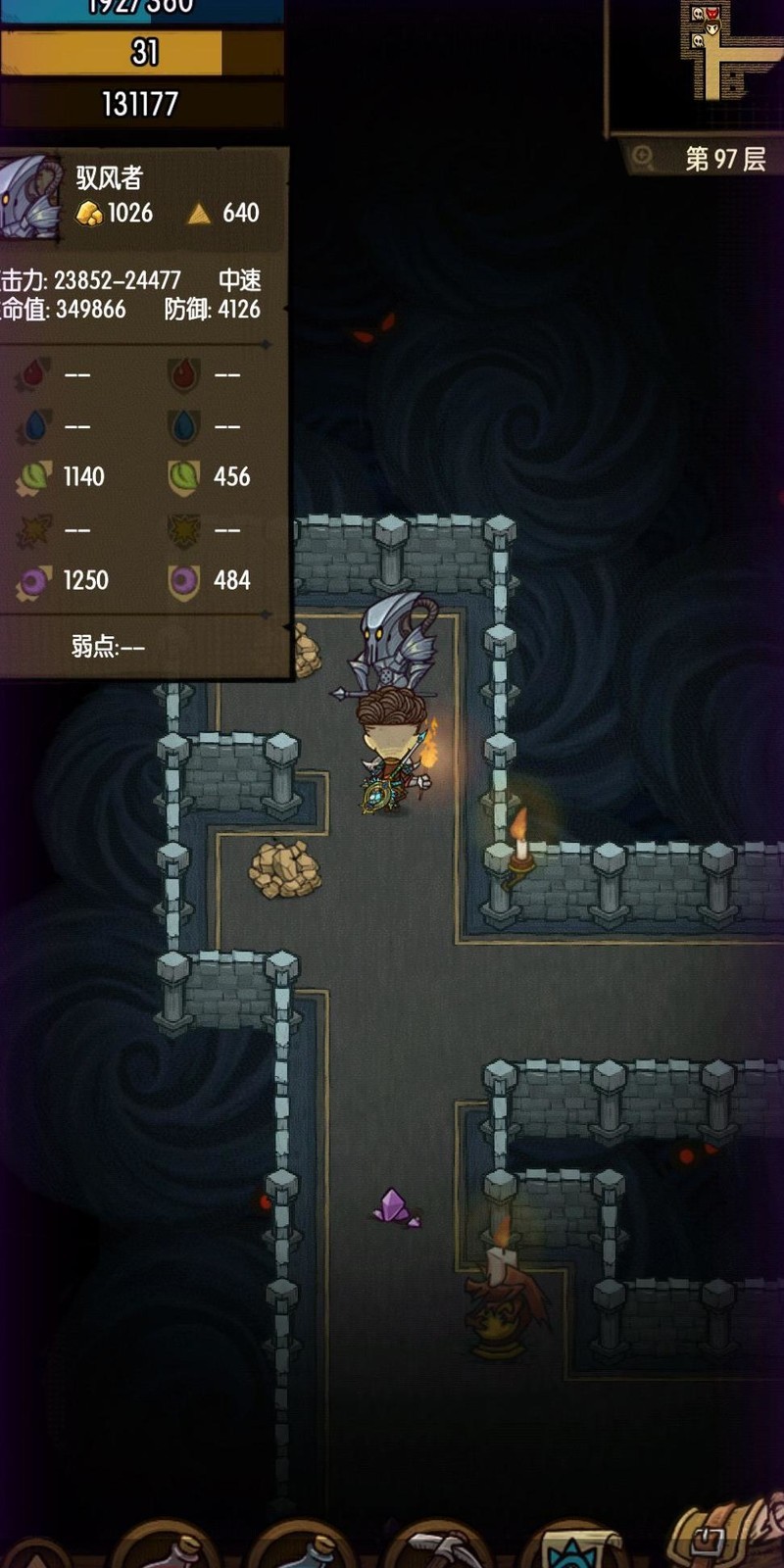784x1568 pixels.
Task: Mine the ore rock pile in the corridor
Action: point(284,868)
